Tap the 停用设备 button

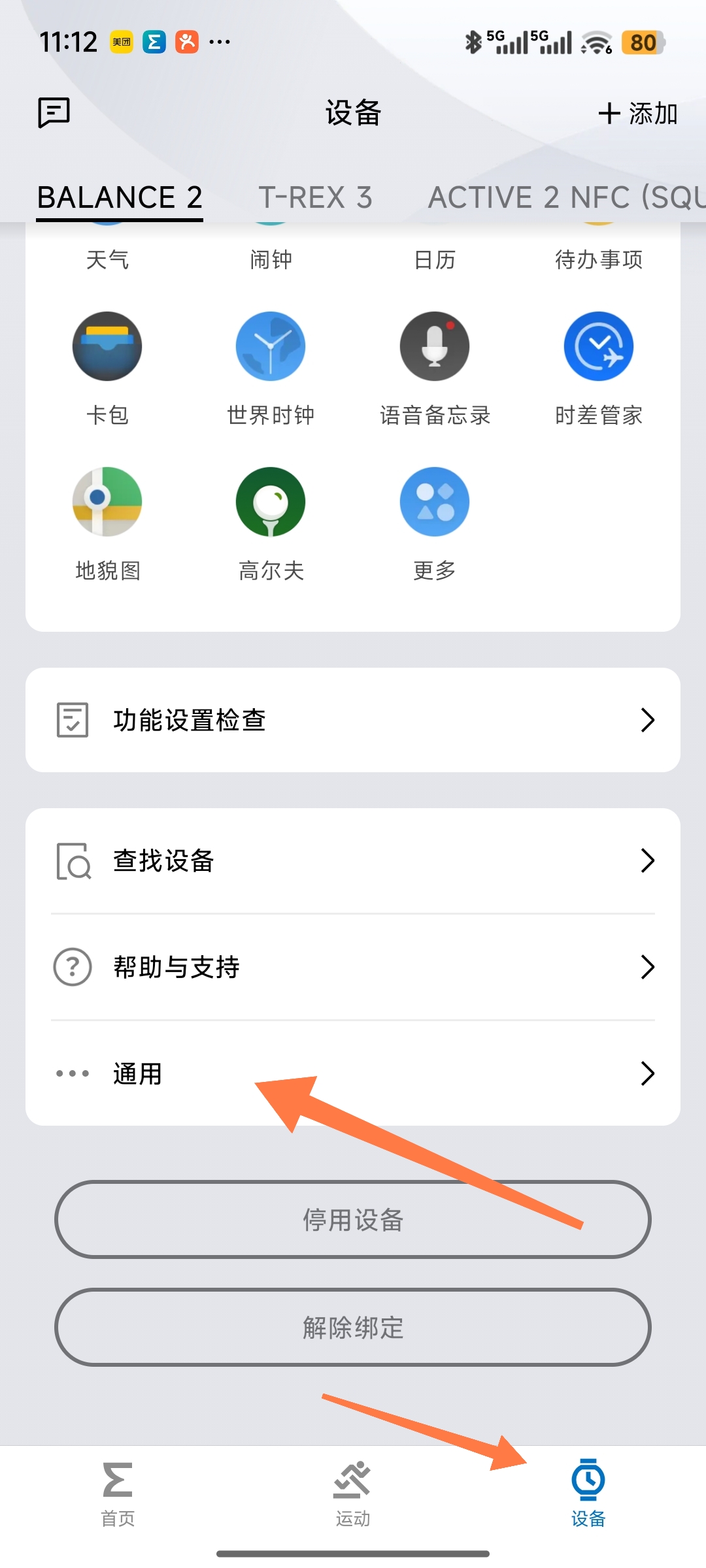pyautogui.click(x=353, y=1220)
